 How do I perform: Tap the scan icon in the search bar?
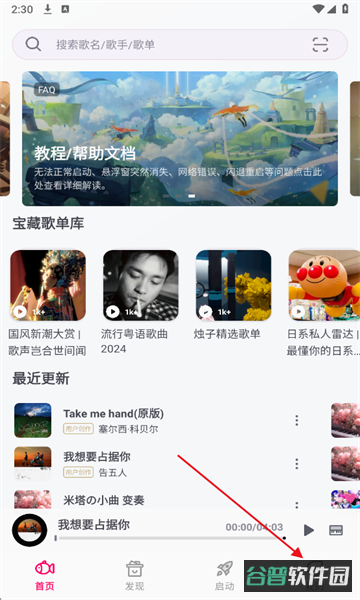pos(320,45)
